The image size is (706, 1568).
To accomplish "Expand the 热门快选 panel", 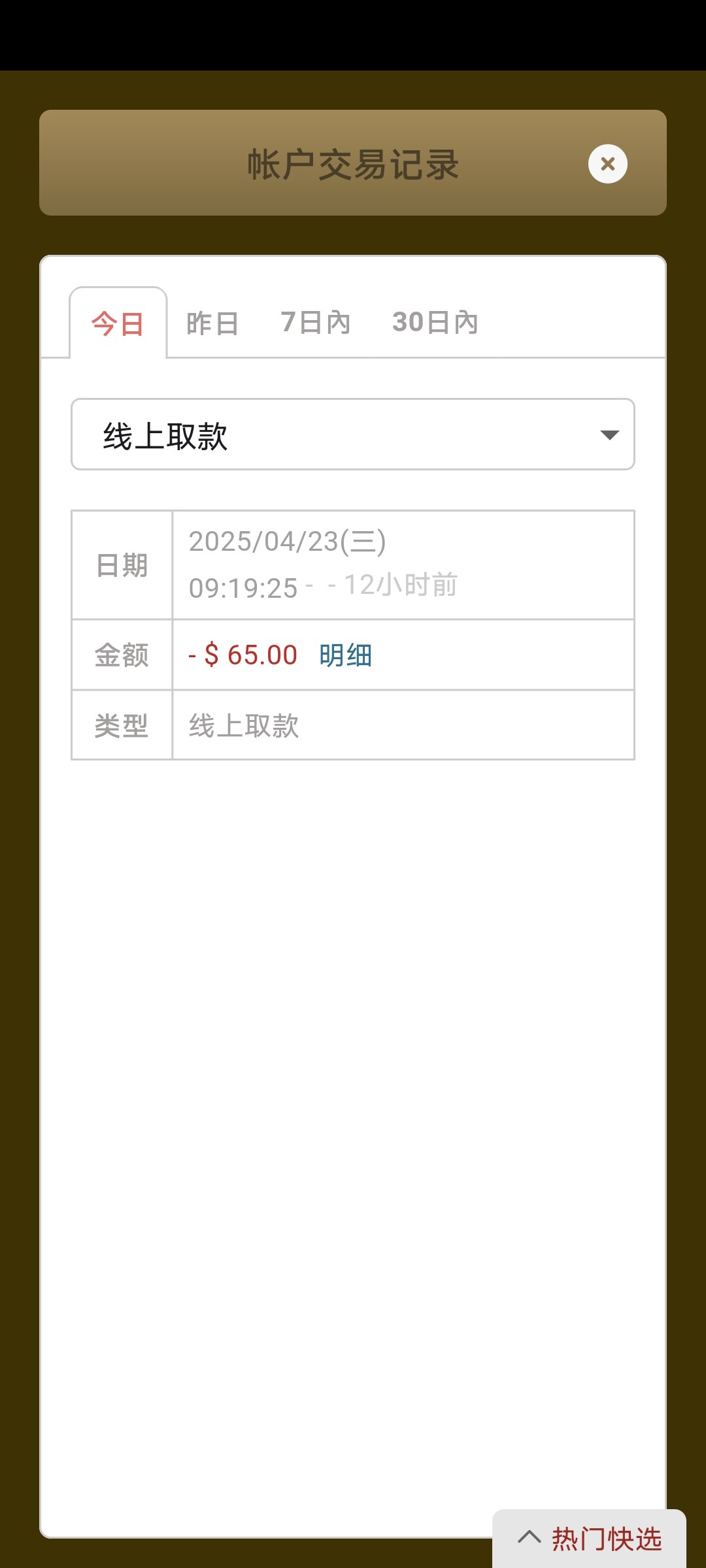I will 590,1539.
